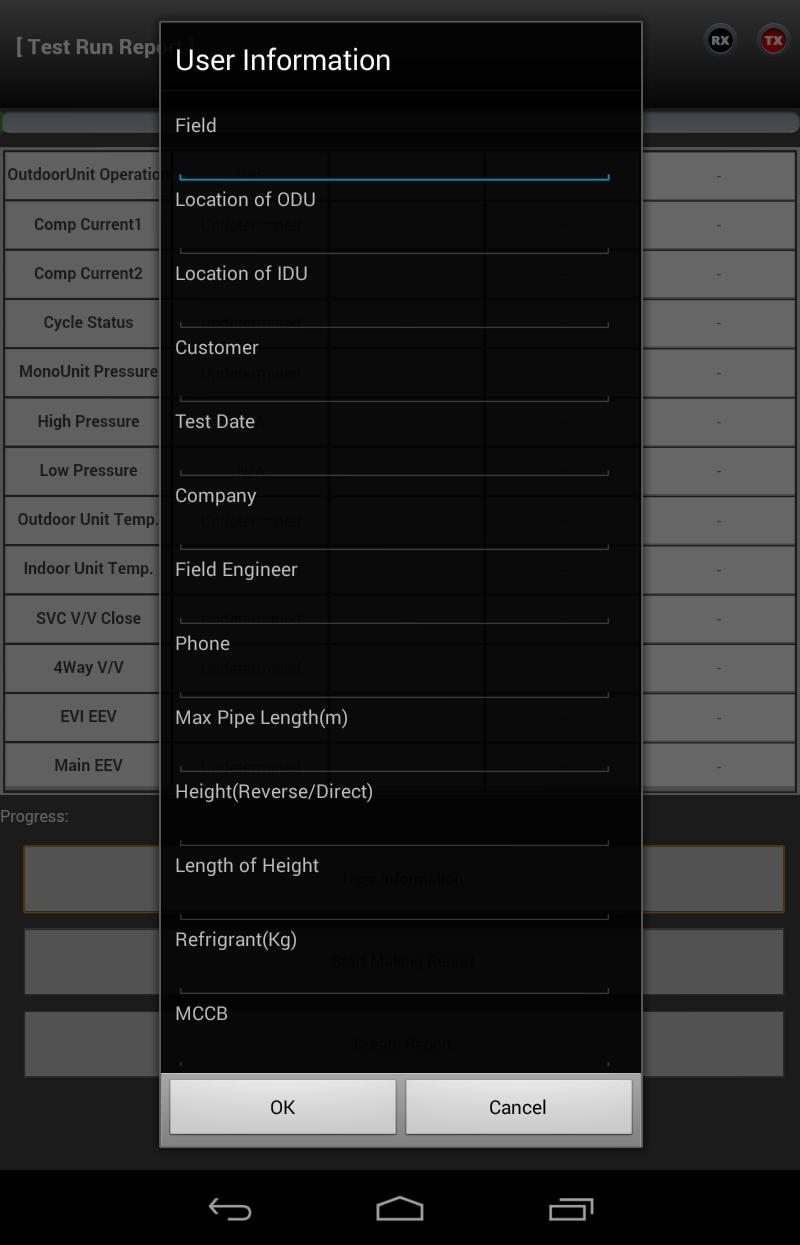The width and height of the screenshot is (800, 1245).
Task: Focus the Field Engineer text box
Action: [x=394, y=606]
